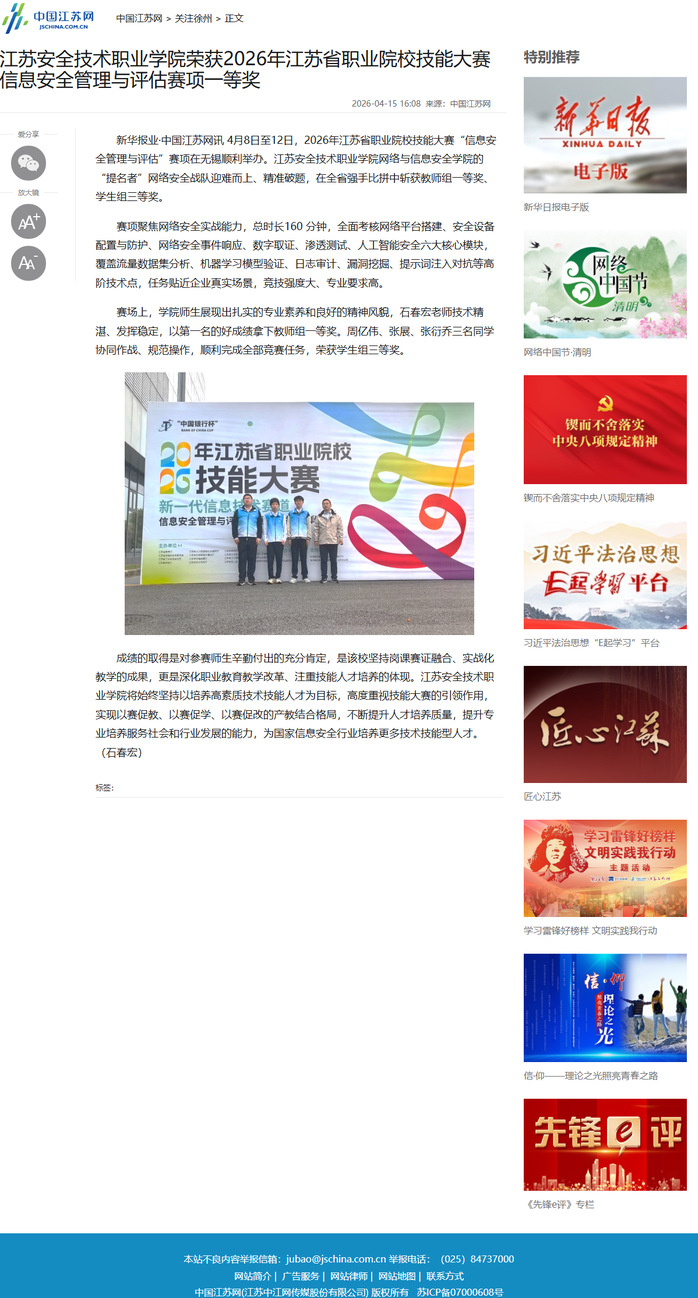Open 网络中国节·清明 recommendation tile

pos(605,285)
